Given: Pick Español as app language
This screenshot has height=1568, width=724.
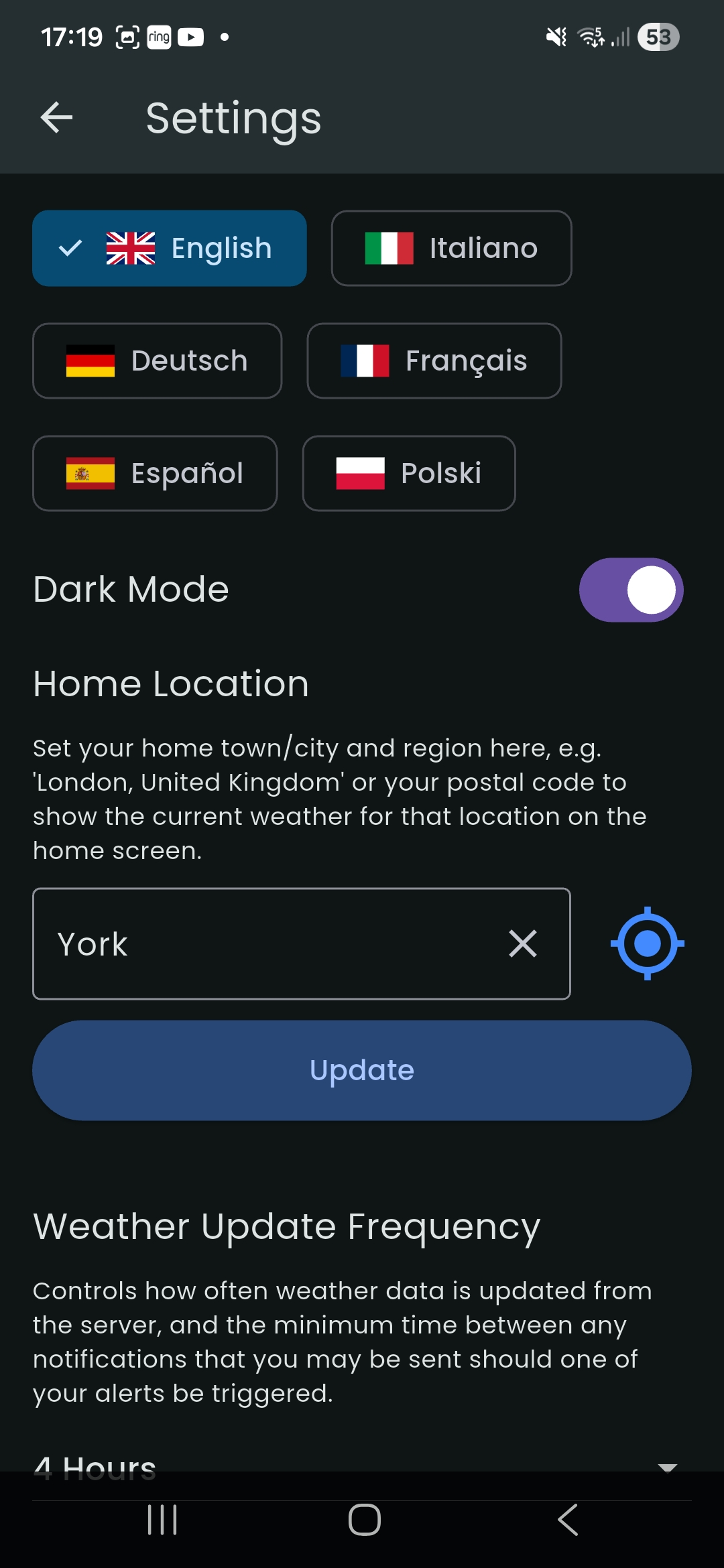Looking at the screenshot, I should point(155,474).
